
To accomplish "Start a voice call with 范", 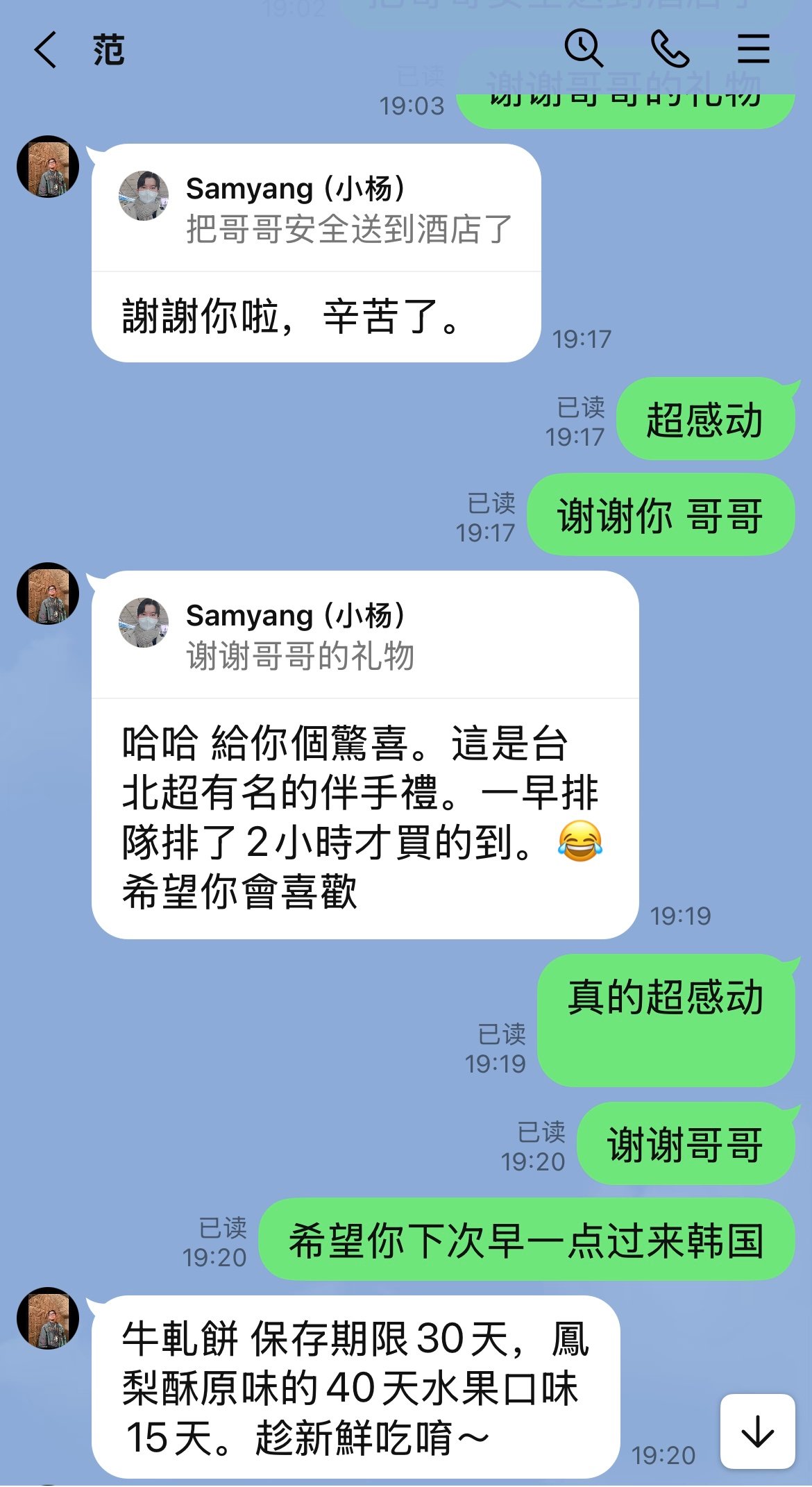I will (x=669, y=49).
